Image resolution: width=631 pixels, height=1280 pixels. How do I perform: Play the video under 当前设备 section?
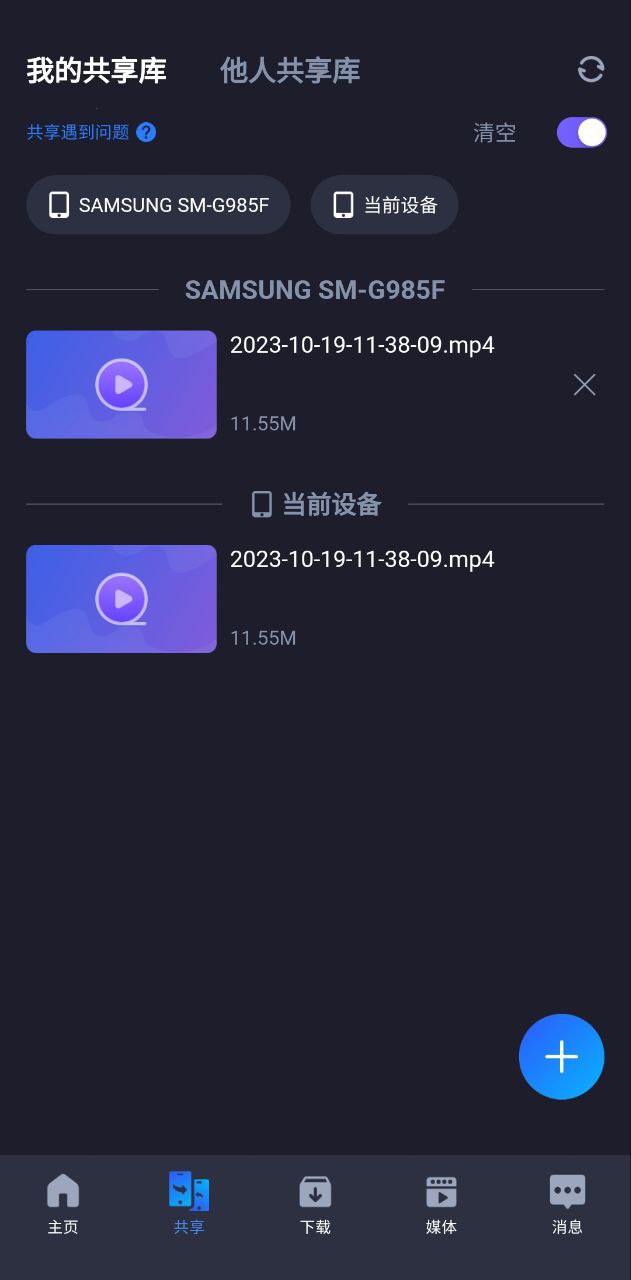click(121, 599)
